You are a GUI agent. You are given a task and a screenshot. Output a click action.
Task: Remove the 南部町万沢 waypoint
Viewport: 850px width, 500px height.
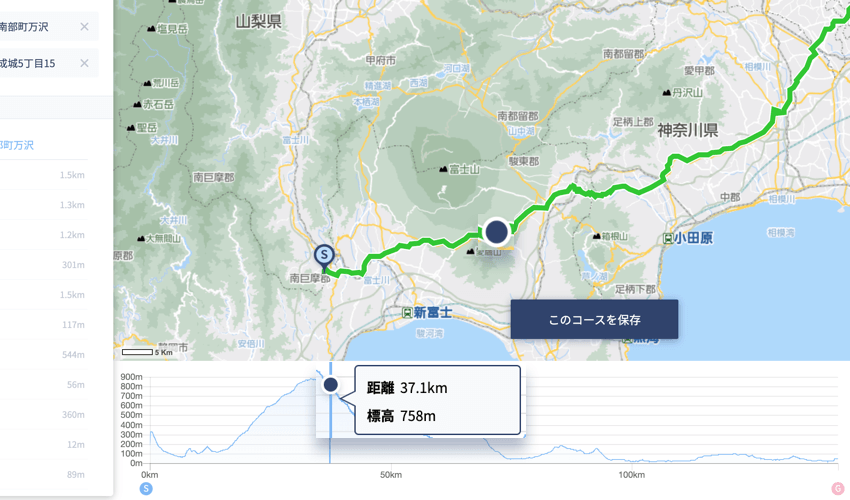[84, 27]
